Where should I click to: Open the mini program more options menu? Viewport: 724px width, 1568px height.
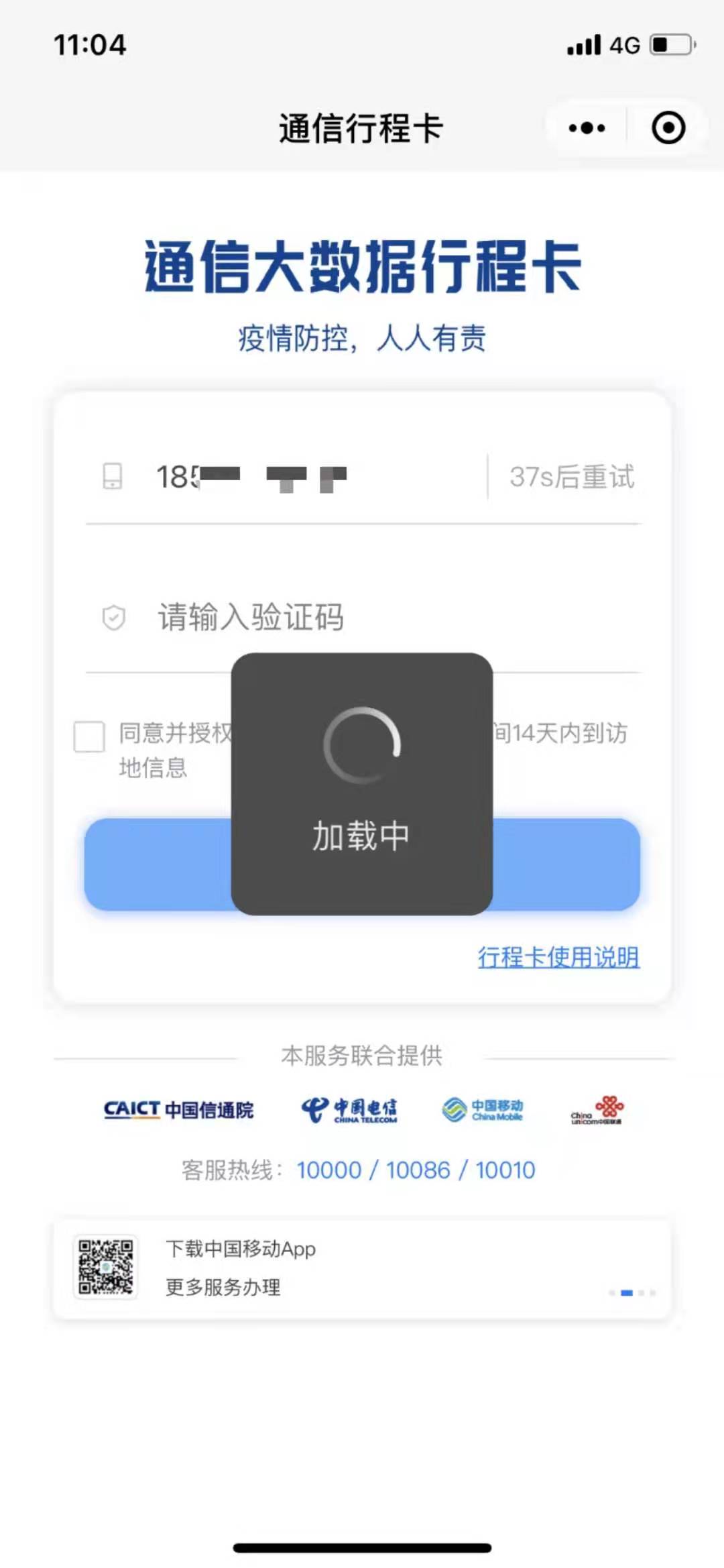[x=587, y=128]
